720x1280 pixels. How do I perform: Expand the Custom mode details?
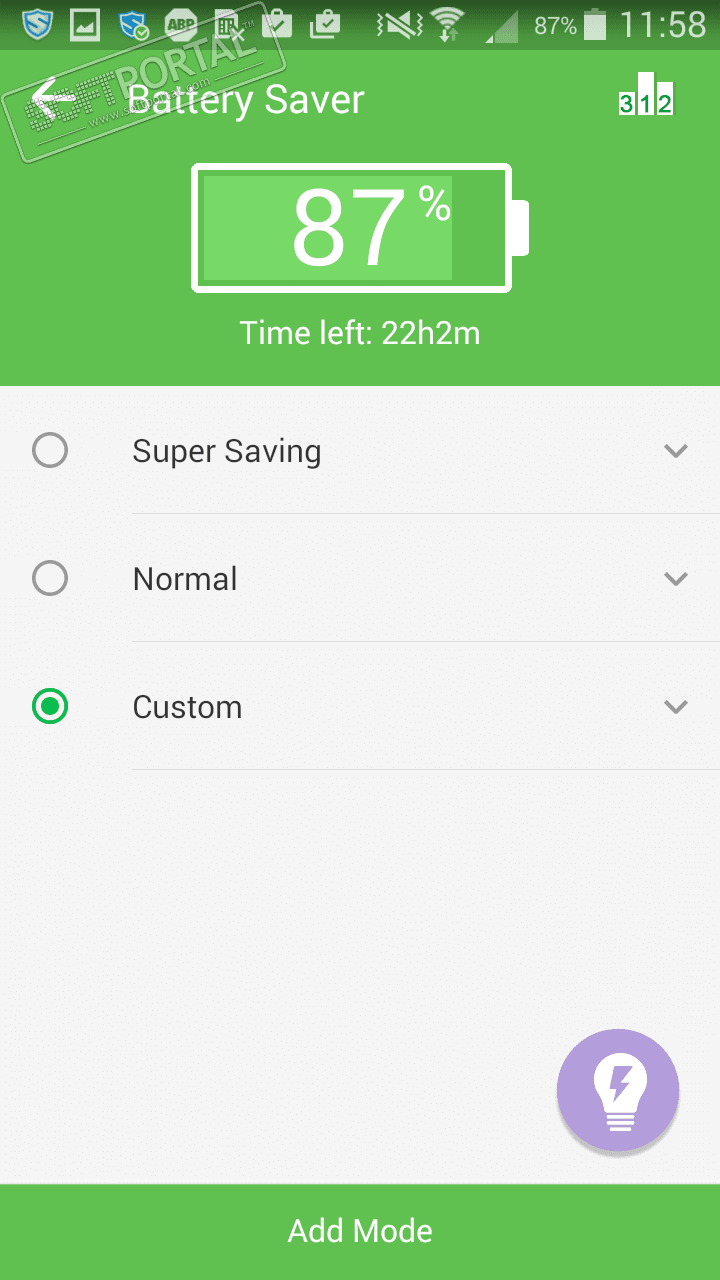click(676, 707)
